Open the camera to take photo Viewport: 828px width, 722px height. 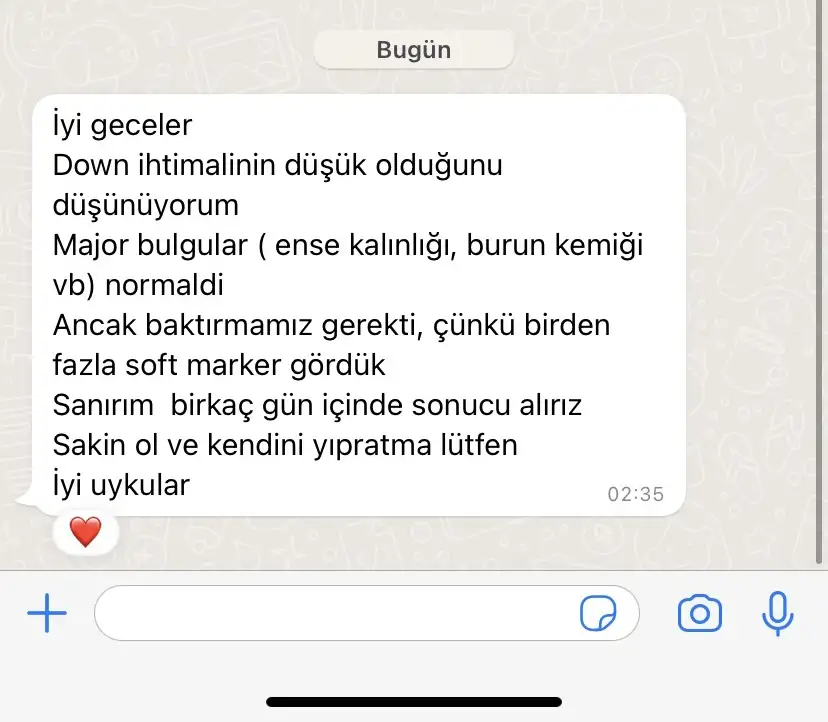(699, 613)
